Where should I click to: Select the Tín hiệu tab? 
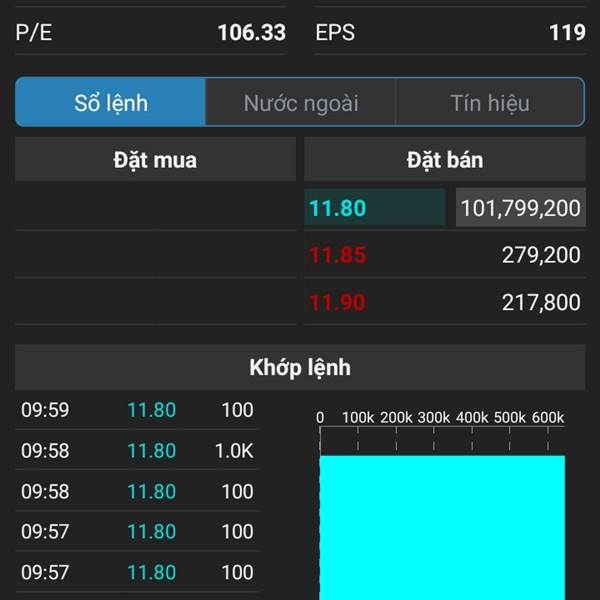pos(489,103)
